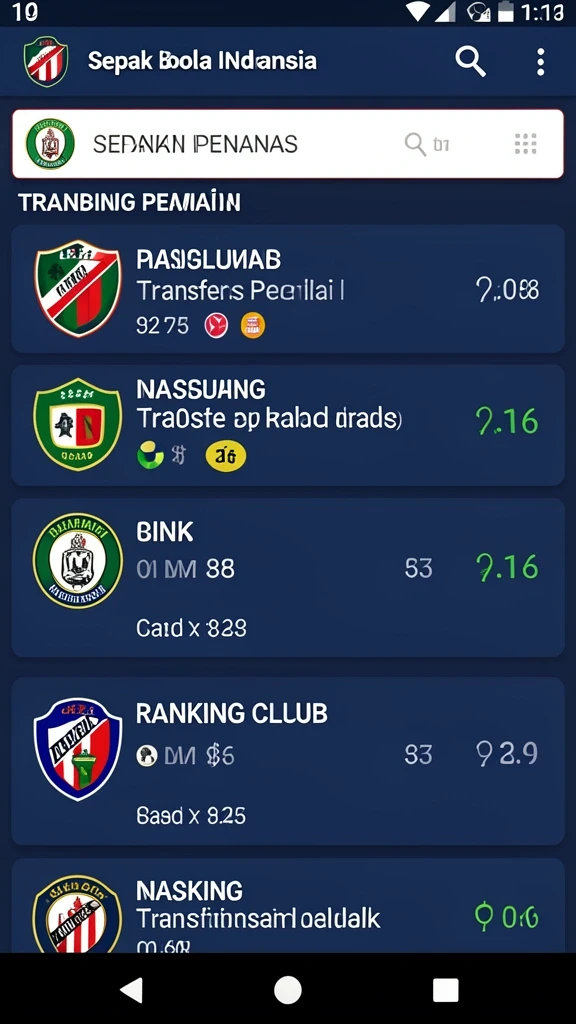The height and width of the screenshot is (1024, 576).
Task: Tap the SEPANKN PENANAS search field
Action: (x=288, y=144)
